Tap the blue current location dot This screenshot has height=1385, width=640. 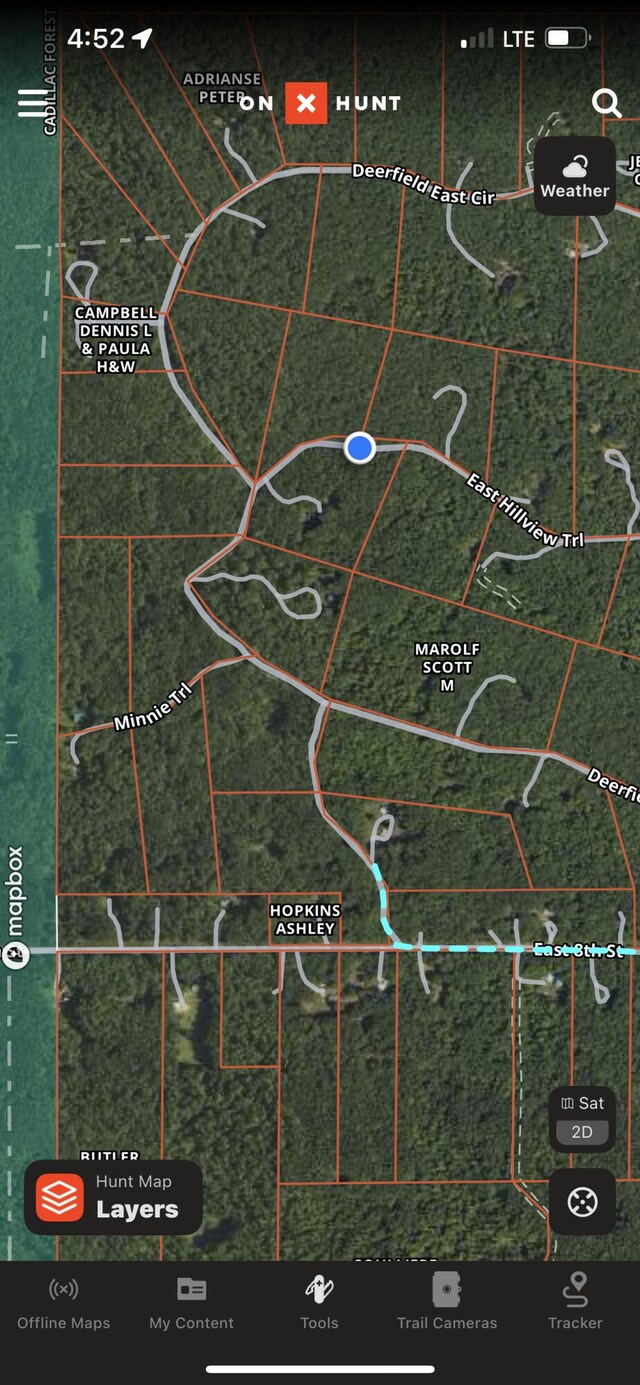(x=360, y=447)
